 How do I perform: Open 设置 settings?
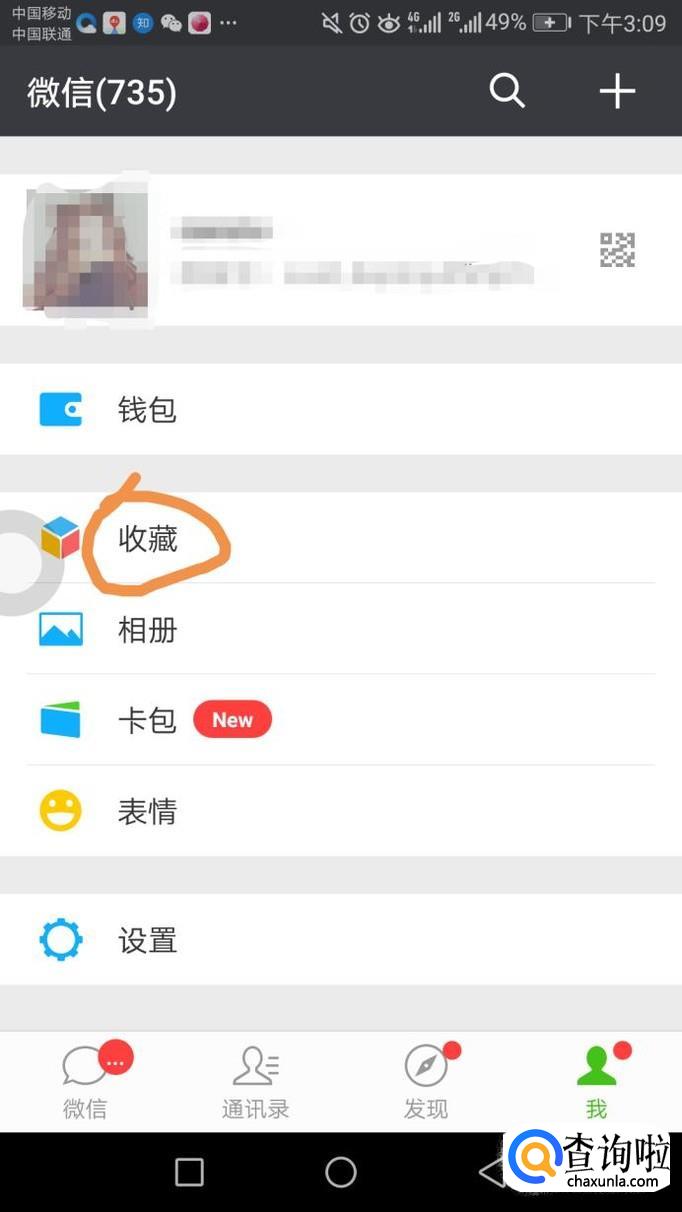(x=341, y=940)
